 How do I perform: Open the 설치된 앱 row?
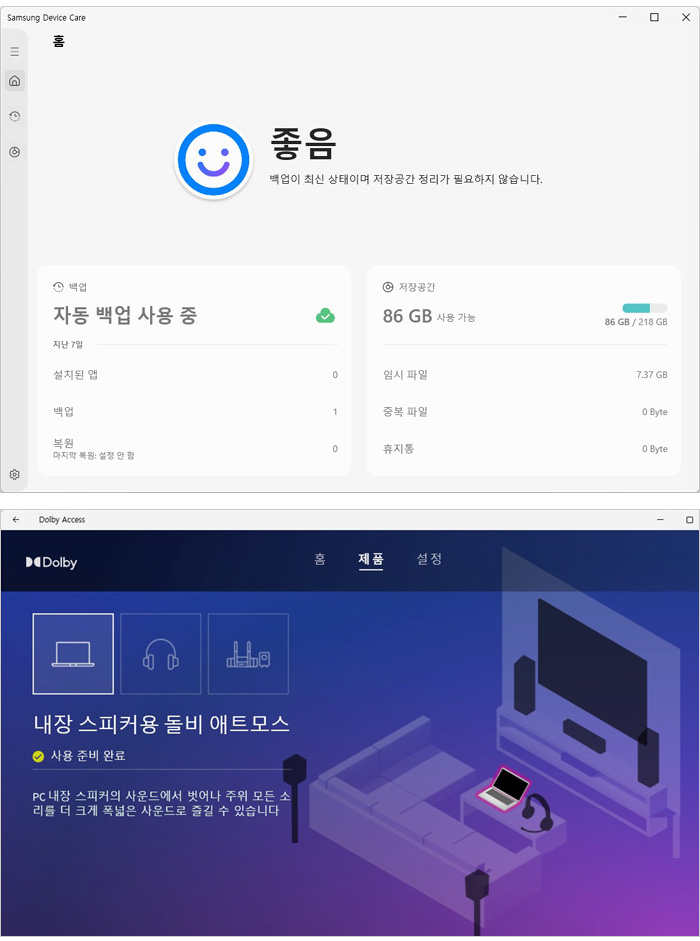[x=195, y=375]
